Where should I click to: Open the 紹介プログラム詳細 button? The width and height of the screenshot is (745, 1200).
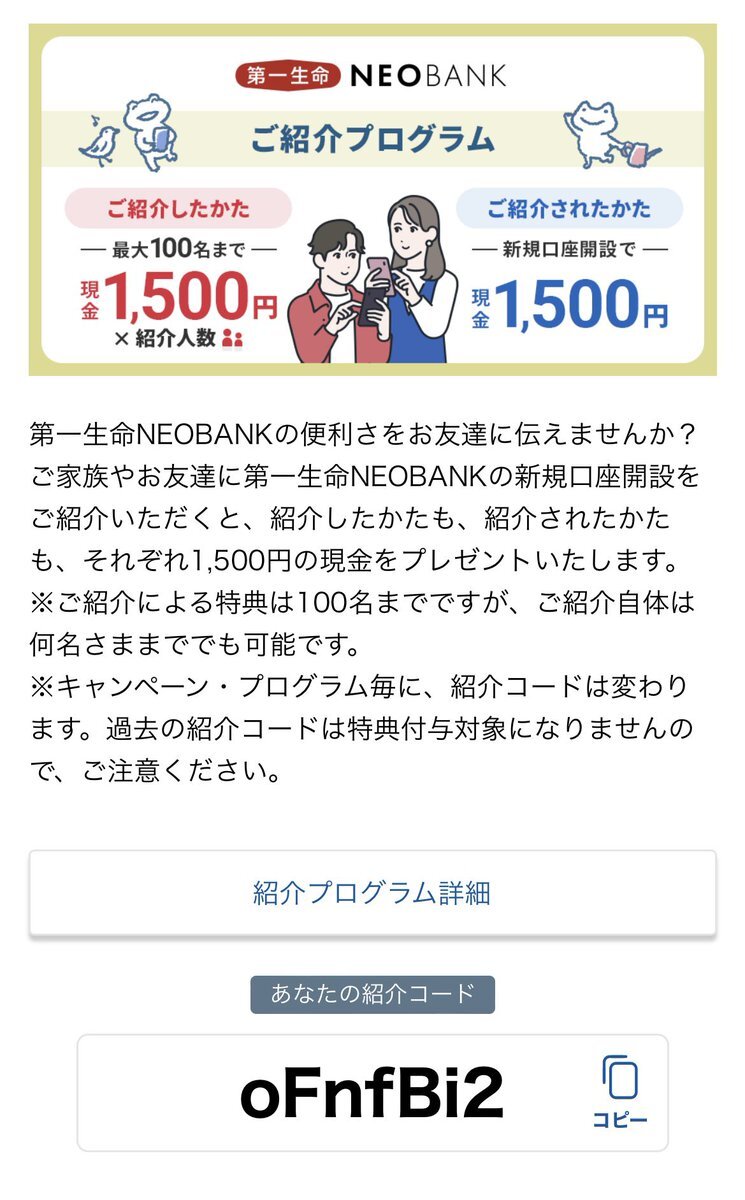(372, 892)
